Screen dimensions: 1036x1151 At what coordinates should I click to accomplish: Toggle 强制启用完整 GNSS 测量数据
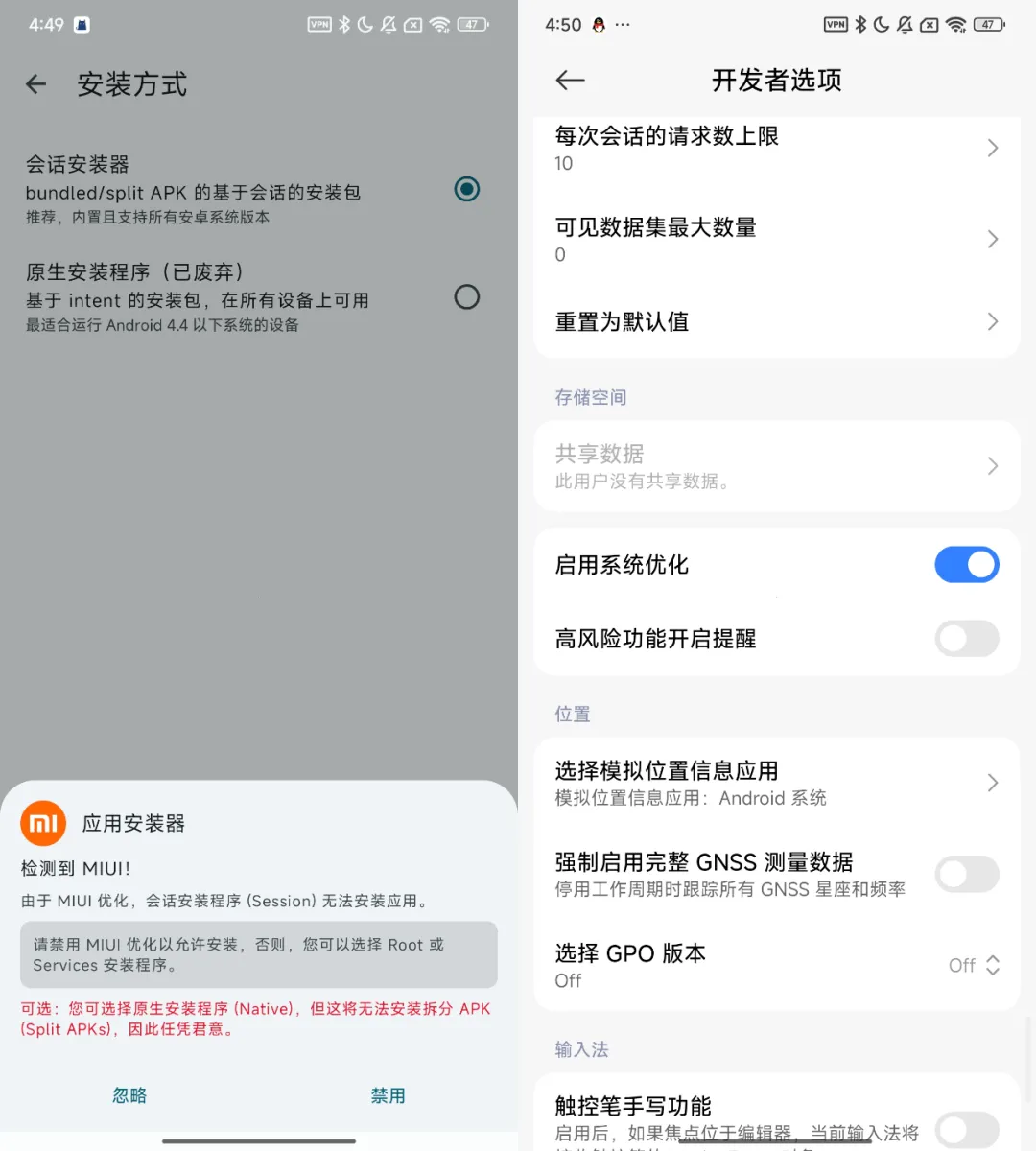click(x=966, y=874)
